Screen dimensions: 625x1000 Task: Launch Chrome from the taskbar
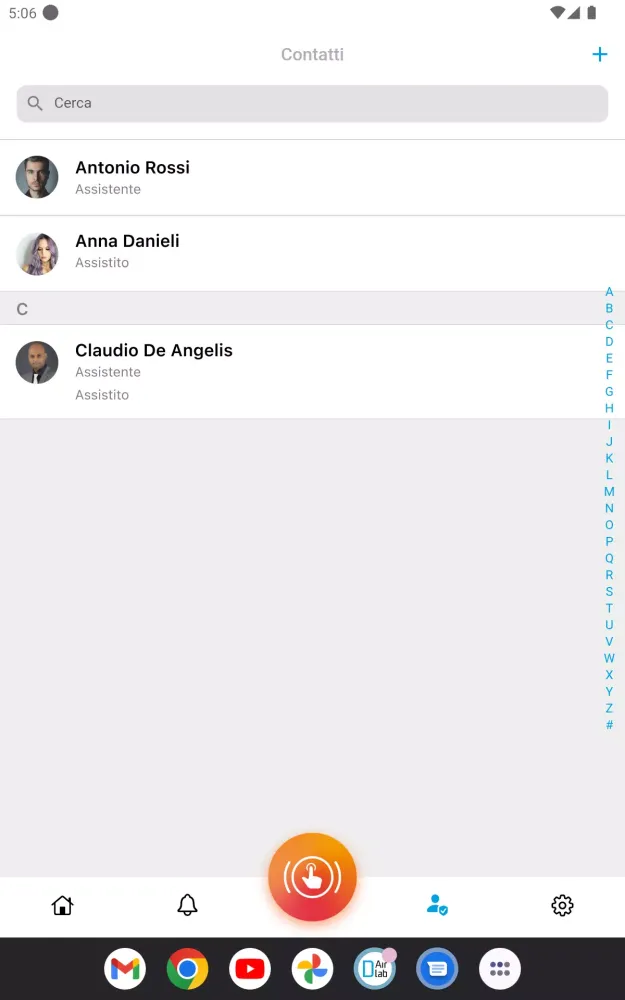(x=187, y=969)
